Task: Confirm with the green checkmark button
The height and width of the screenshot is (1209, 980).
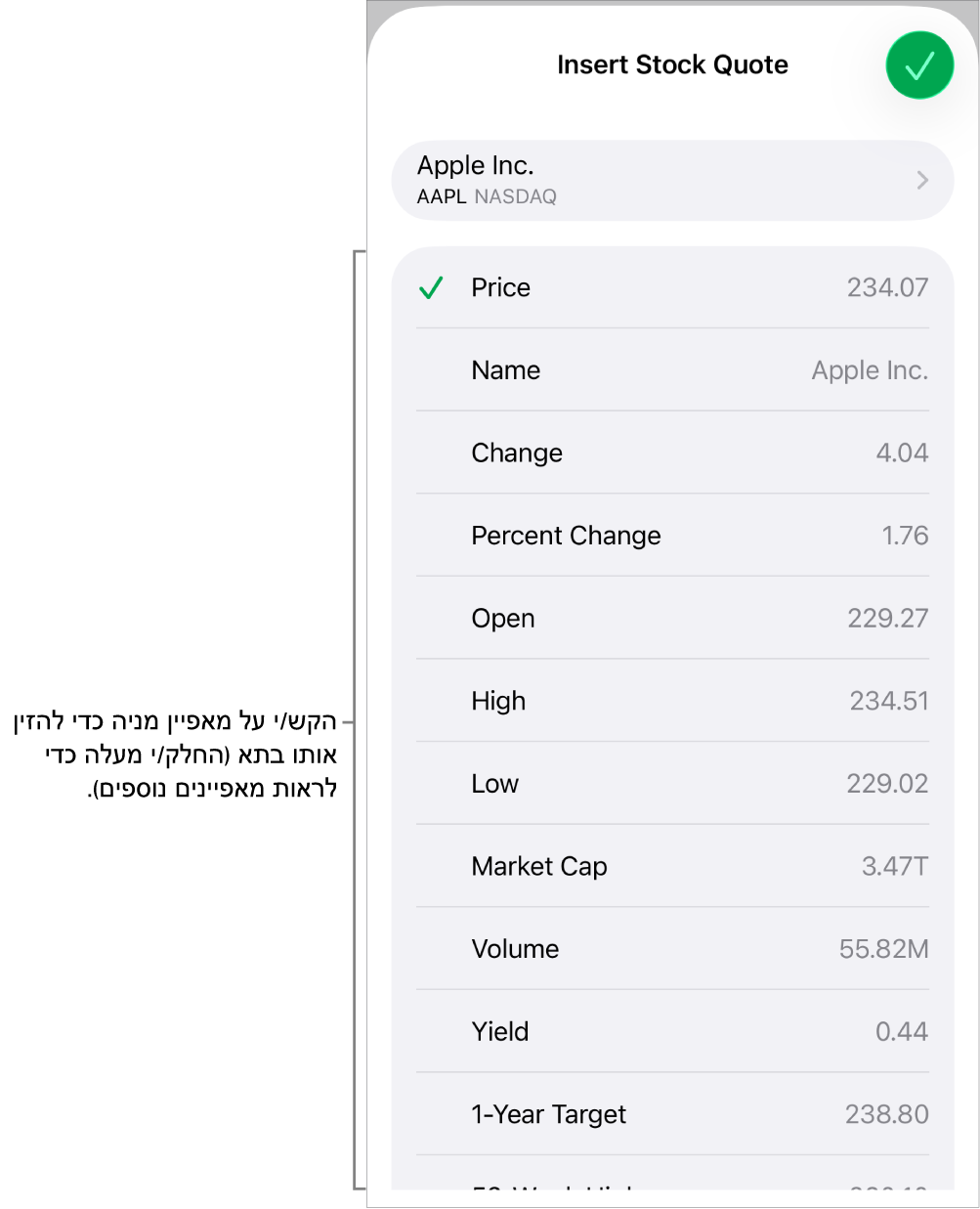Action: (x=918, y=65)
